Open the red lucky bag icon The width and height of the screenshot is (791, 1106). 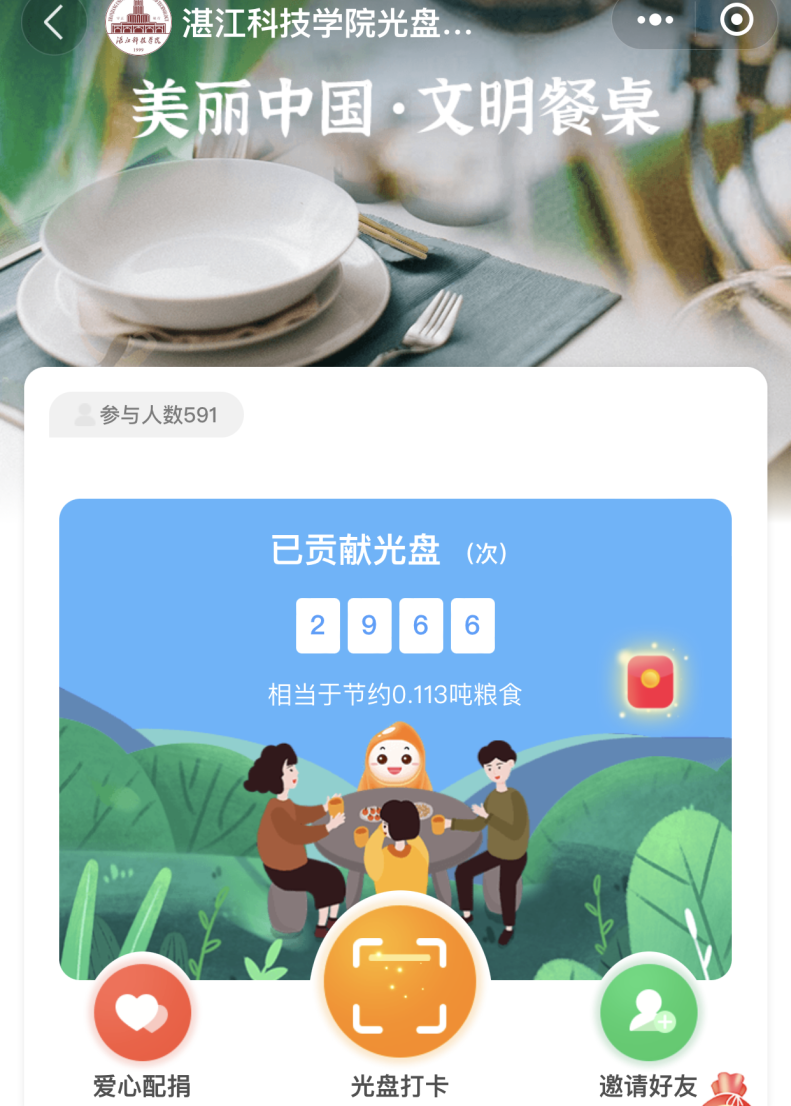pos(728,1090)
